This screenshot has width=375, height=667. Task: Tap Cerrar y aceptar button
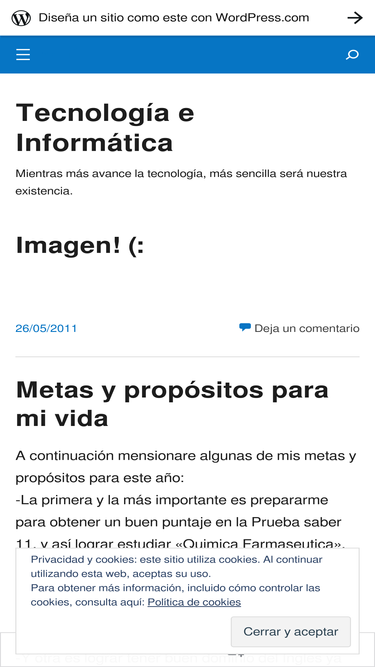tap(291, 632)
